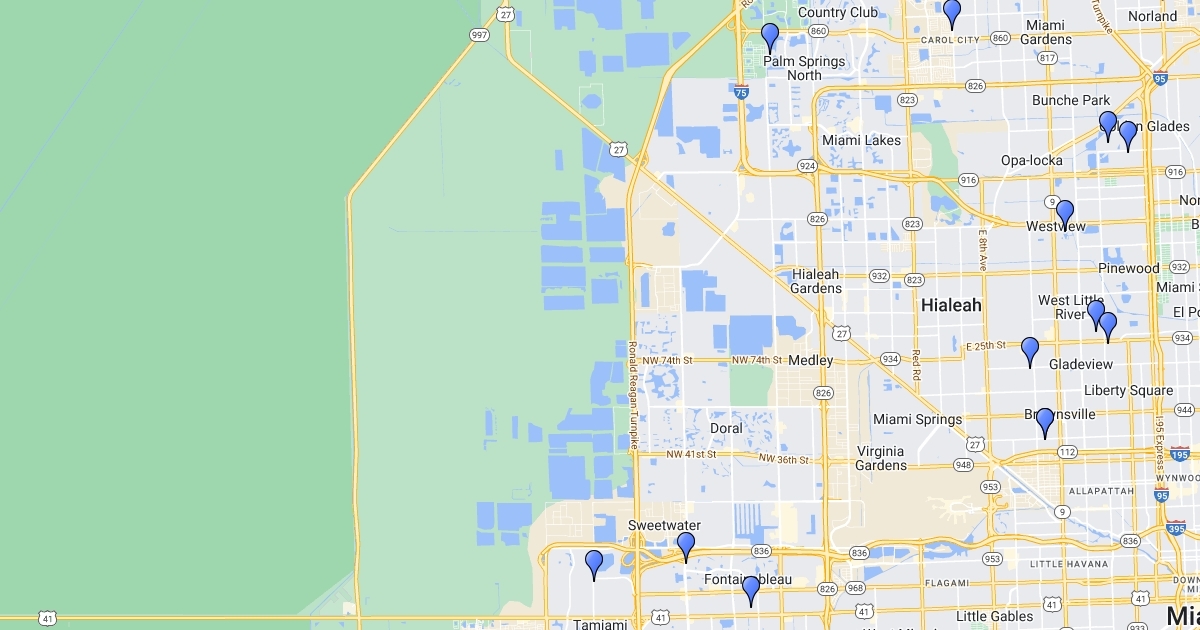The height and width of the screenshot is (630, 1200).
Task: Open the pin just below Sweetwater label
Action: tap(685, 546)
